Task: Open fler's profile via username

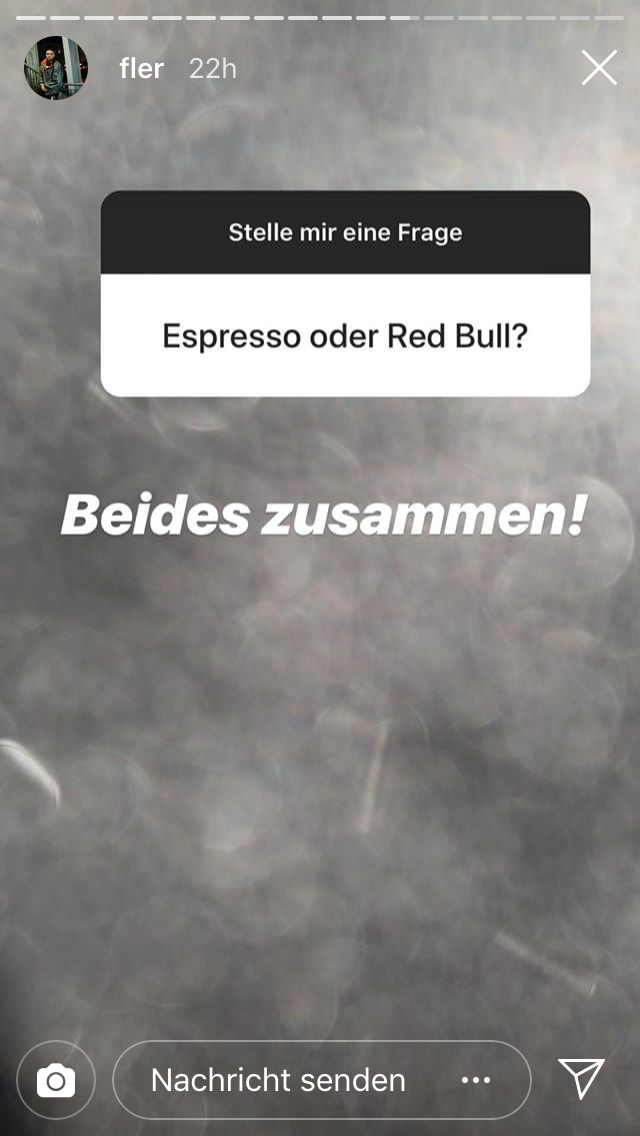Action: point(141,69)
